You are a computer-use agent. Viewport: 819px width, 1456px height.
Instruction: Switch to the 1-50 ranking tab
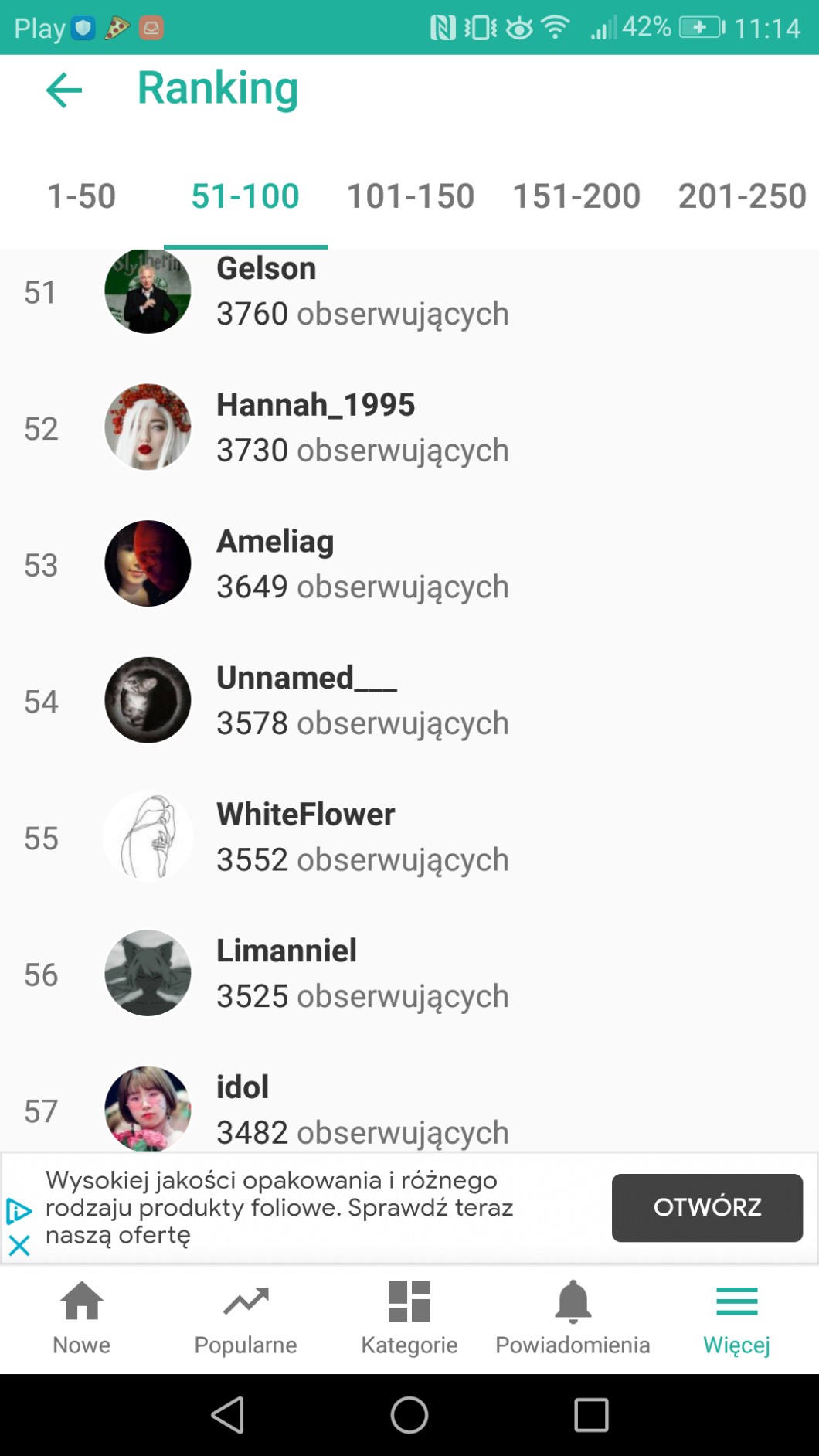coord(81,196)
